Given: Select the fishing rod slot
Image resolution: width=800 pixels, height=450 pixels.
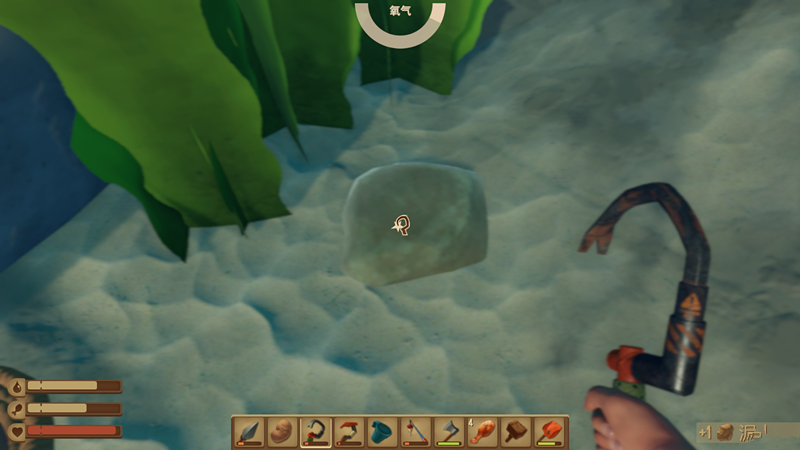Looking at the screenshot, I should coord(417,432).
